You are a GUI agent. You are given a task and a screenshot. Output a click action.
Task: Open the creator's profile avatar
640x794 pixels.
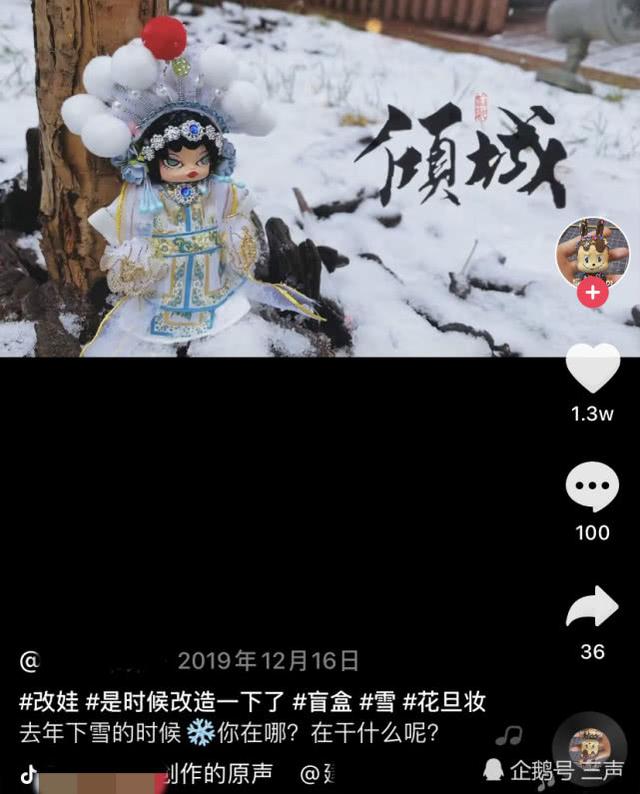(x=592, y=251)
